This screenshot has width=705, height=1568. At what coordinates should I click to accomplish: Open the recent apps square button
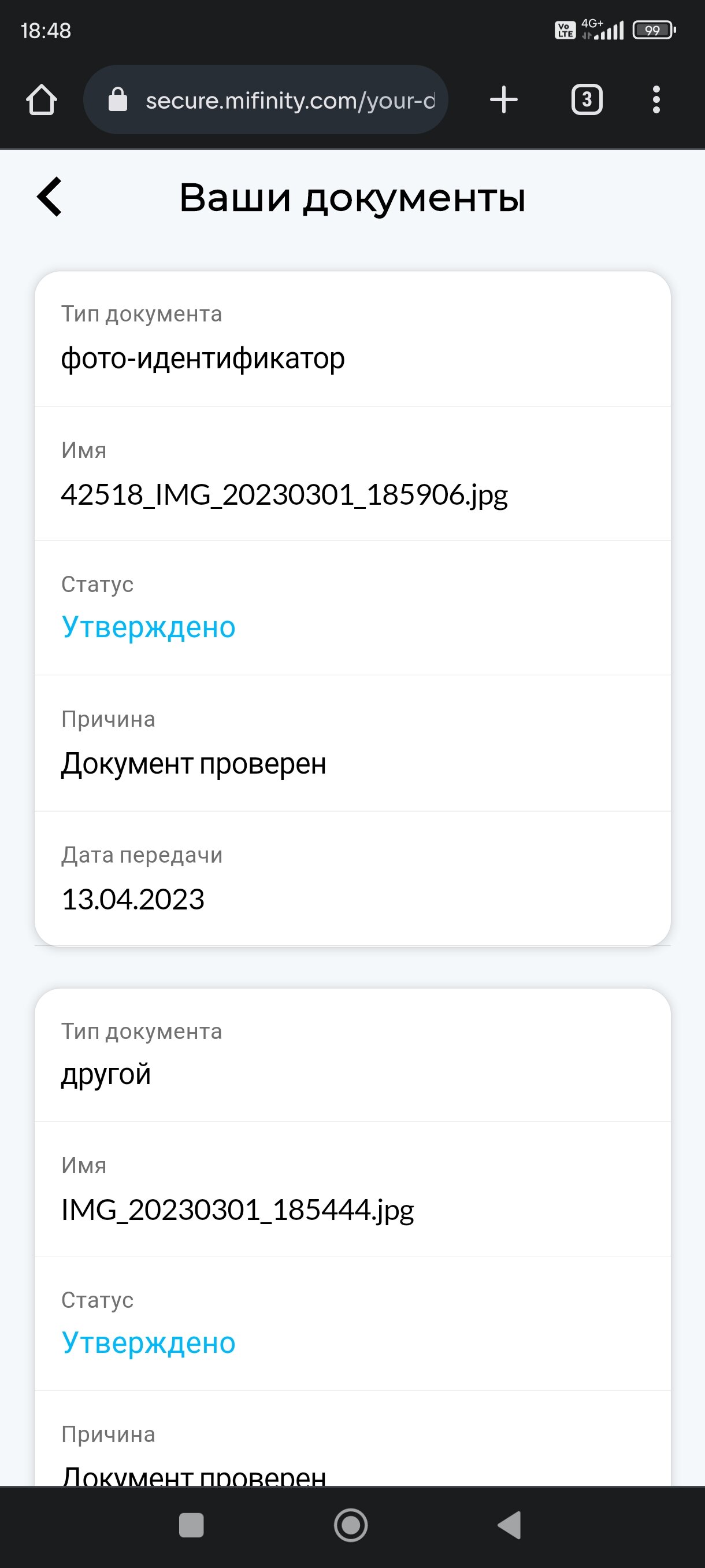tap(191, 1525)
